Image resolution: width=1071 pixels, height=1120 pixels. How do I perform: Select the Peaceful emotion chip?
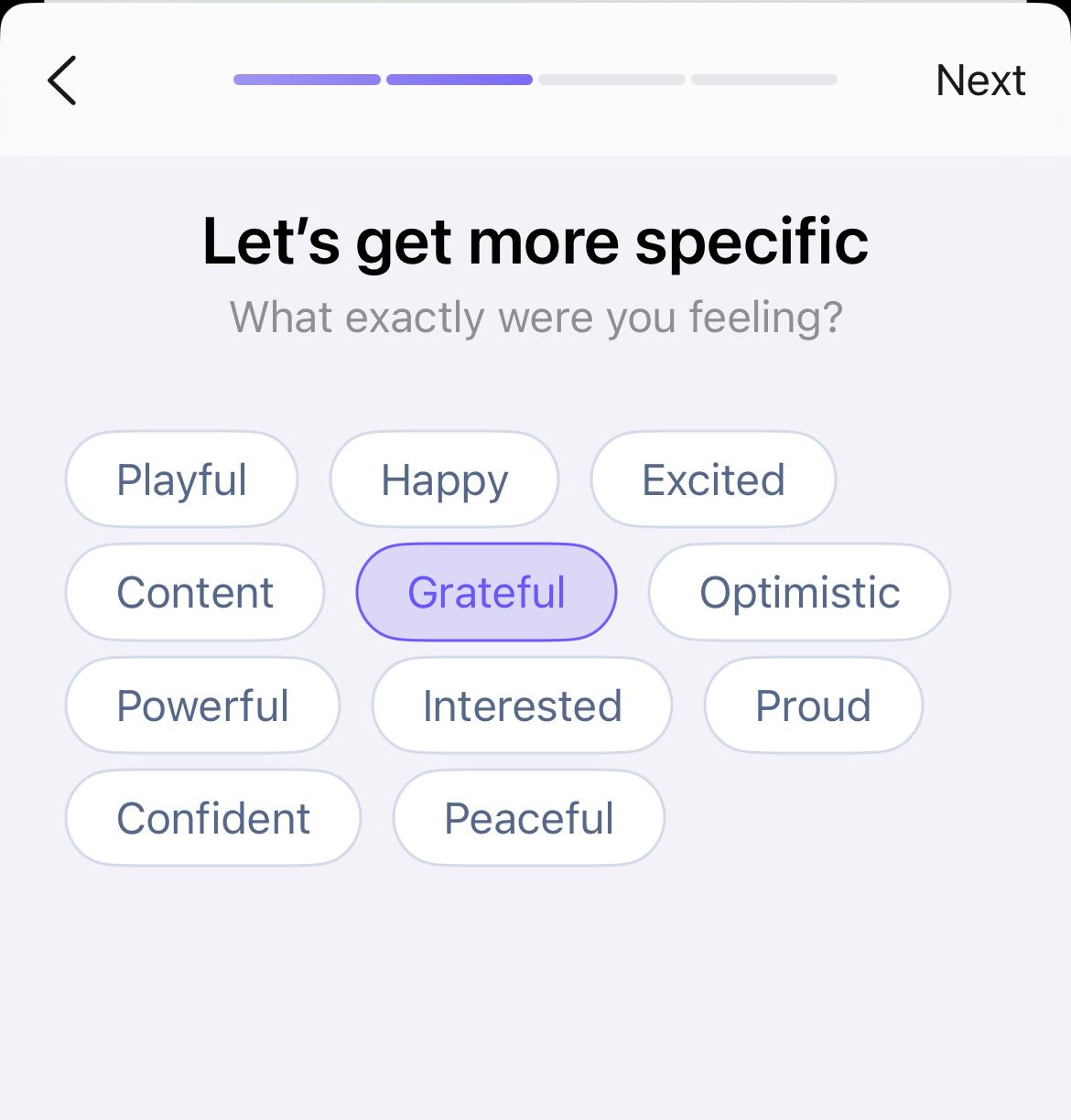pos(528,818)
